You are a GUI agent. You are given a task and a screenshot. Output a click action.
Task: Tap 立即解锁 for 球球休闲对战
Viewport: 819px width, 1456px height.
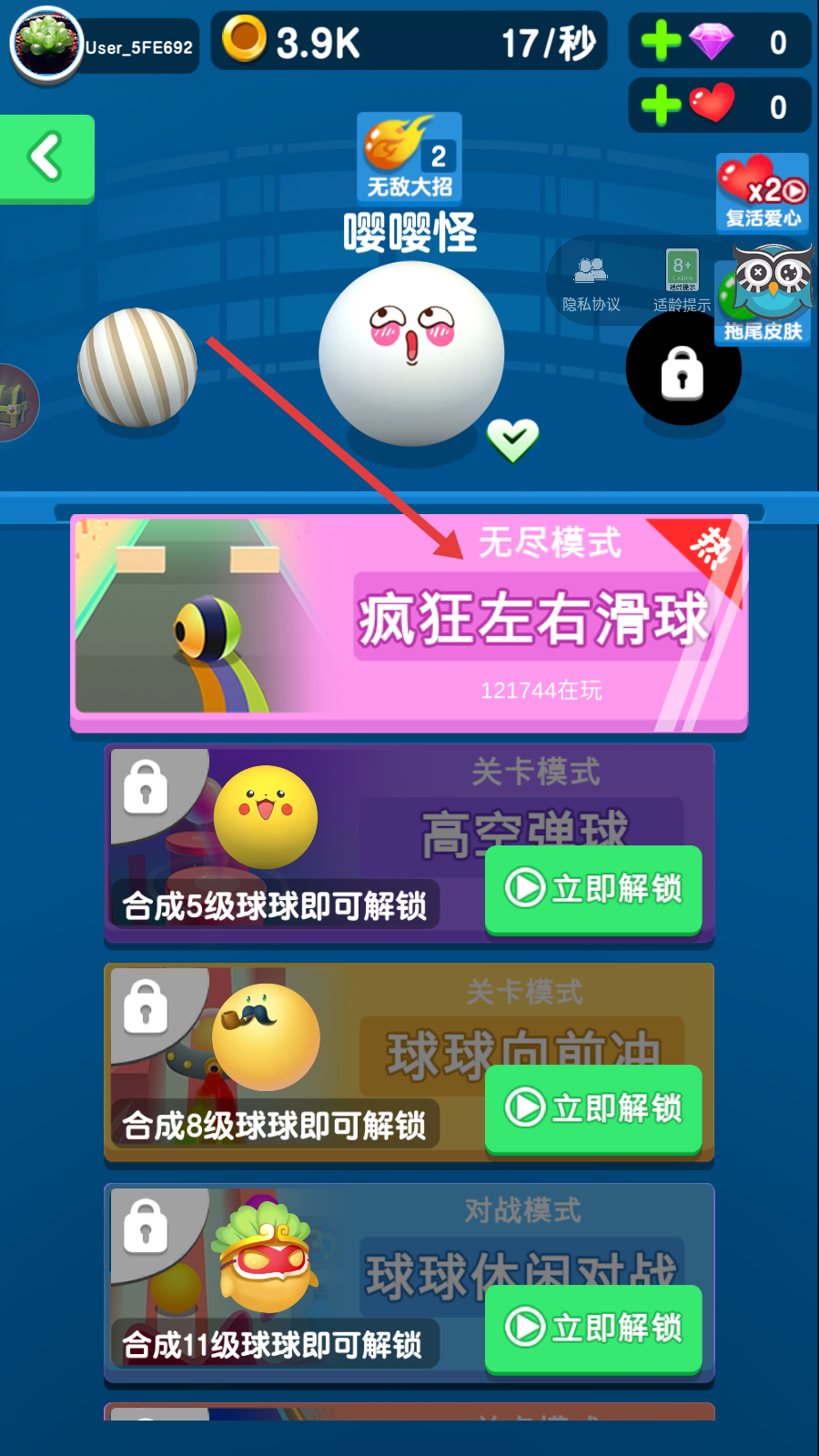[593, 1328]
